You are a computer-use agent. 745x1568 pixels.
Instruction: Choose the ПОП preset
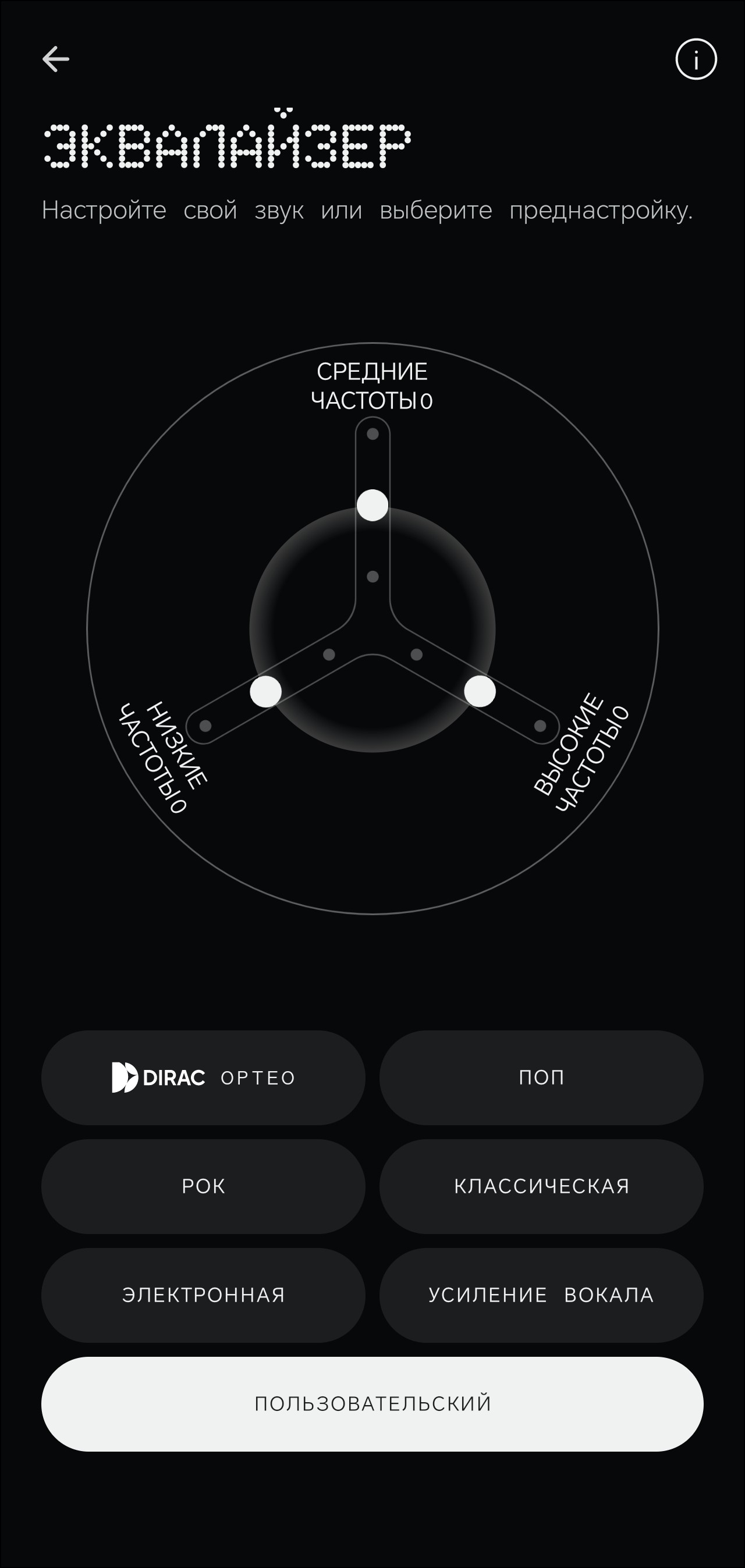pos(541,1078)
